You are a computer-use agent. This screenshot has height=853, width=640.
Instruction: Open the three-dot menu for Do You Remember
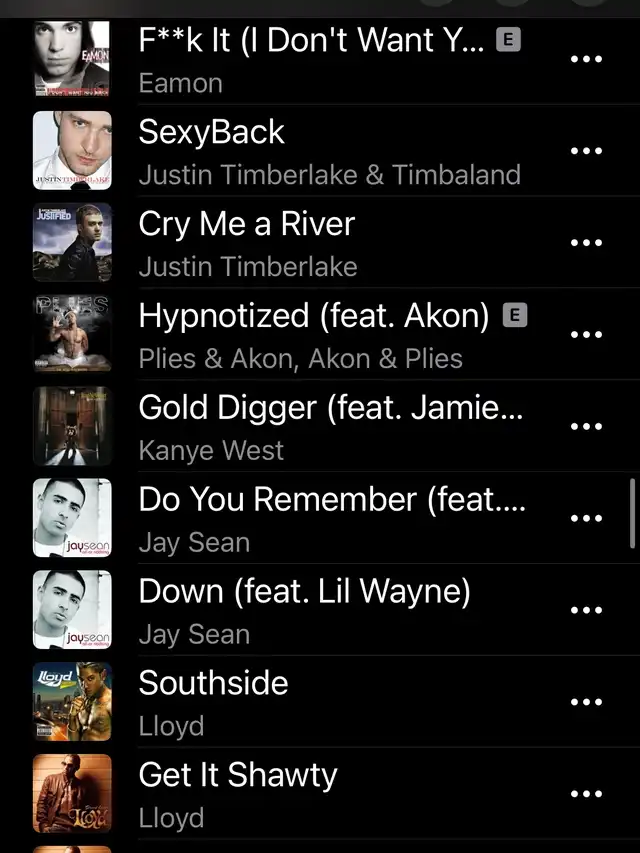[586, 518]
